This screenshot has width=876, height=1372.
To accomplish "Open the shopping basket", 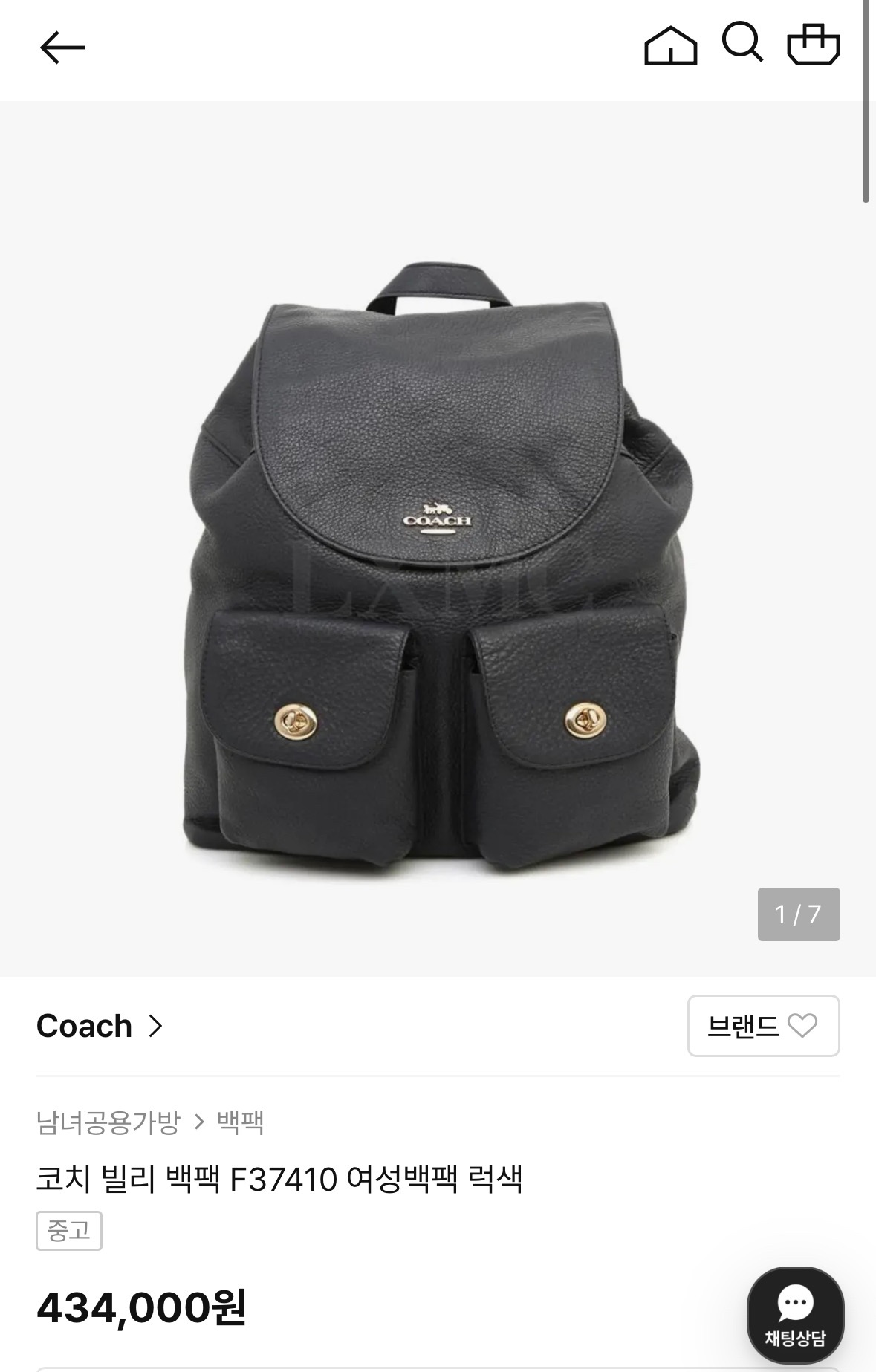I will [x=813, y=45].
